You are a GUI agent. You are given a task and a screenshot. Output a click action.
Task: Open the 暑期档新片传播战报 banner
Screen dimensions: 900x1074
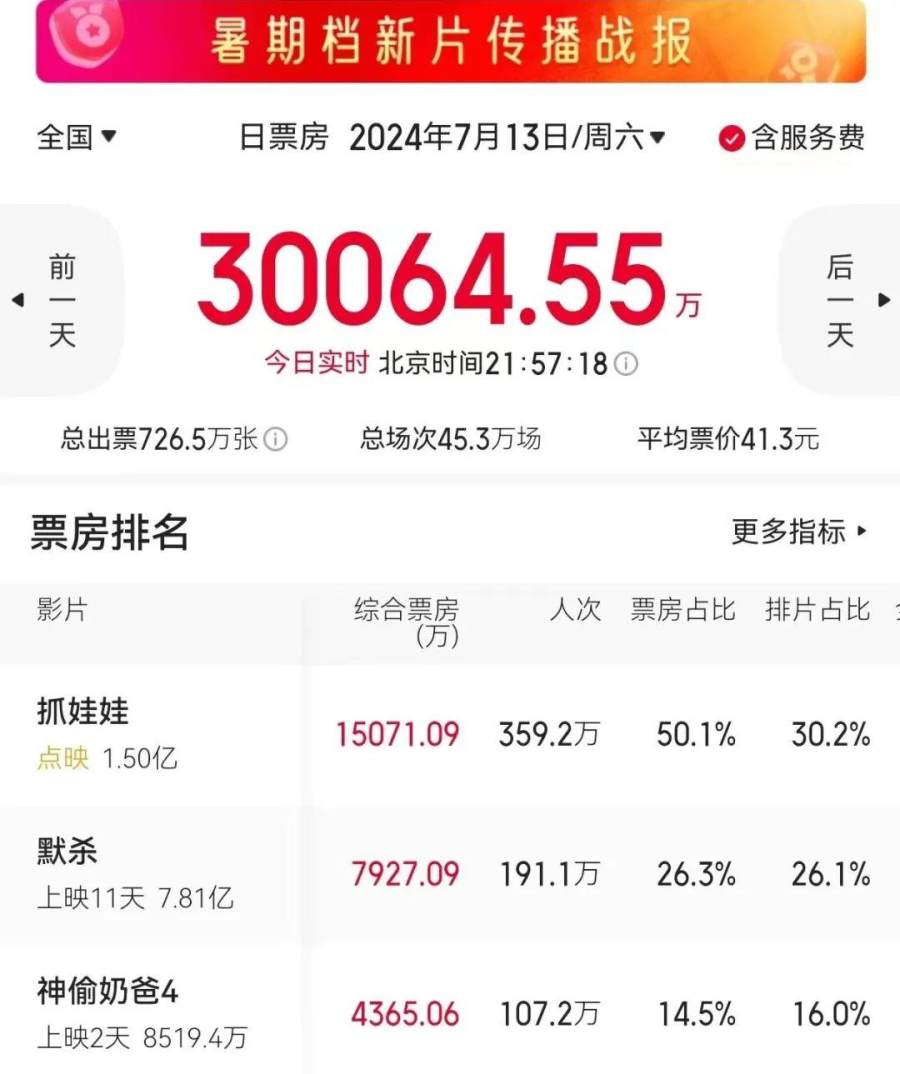450,40
